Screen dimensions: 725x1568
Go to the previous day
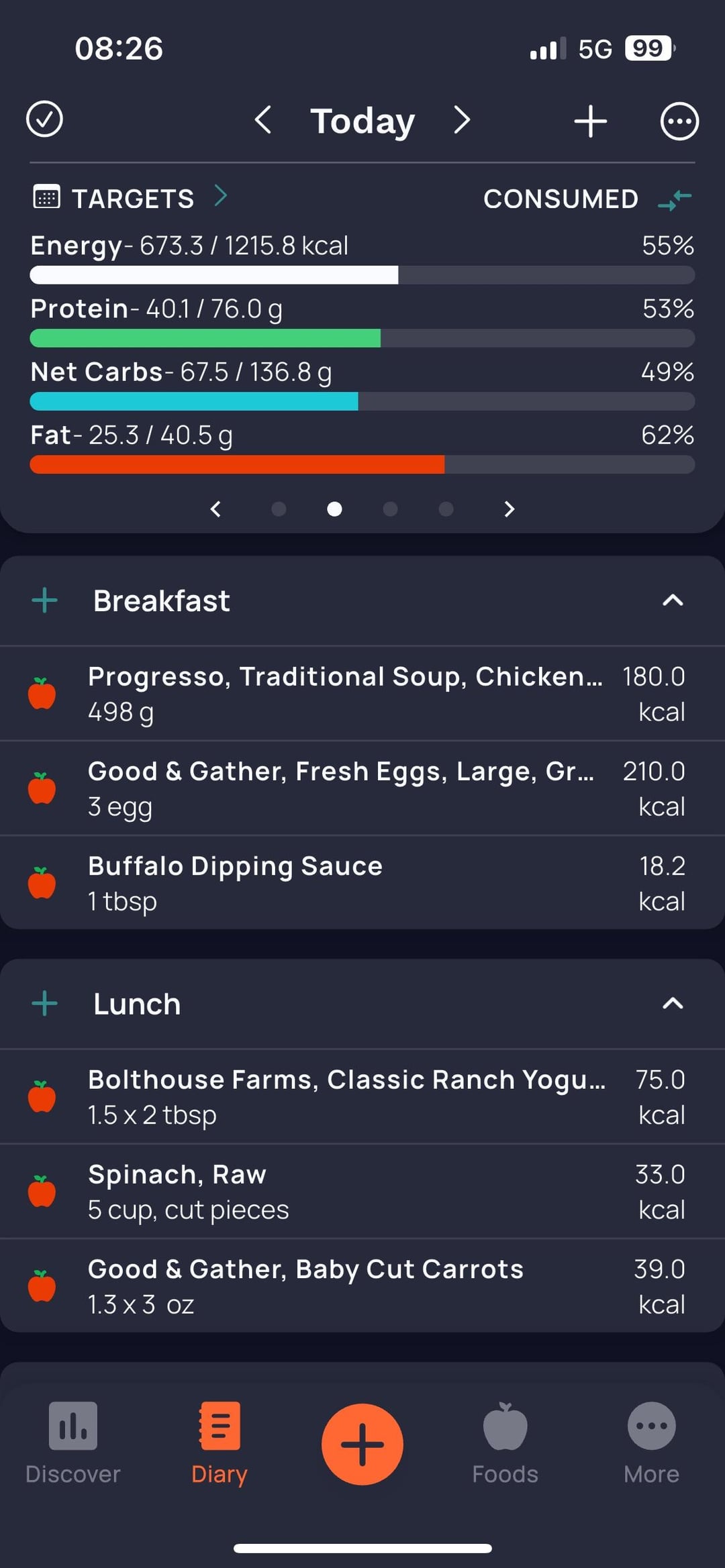(263, 120)
